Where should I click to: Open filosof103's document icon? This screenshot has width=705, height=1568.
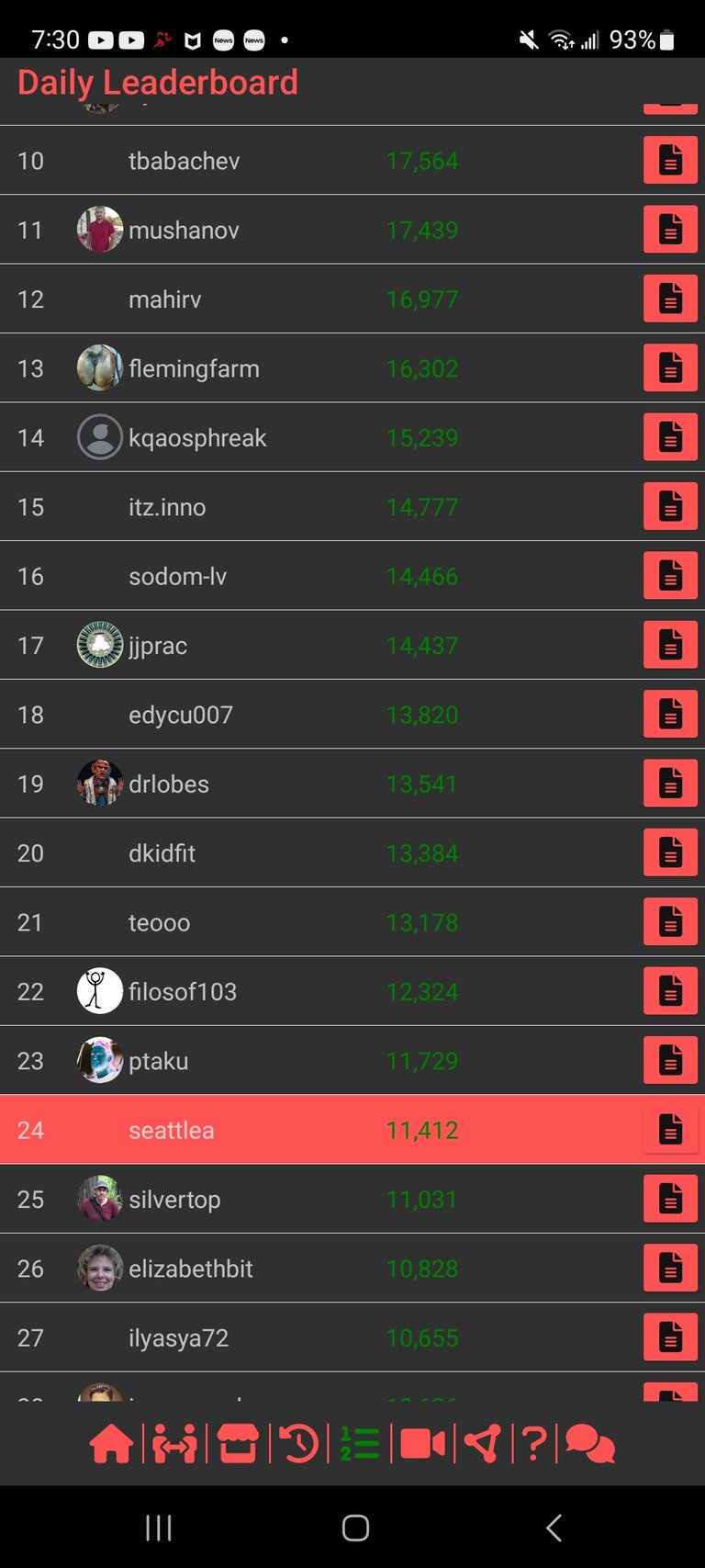coord(671,990)
